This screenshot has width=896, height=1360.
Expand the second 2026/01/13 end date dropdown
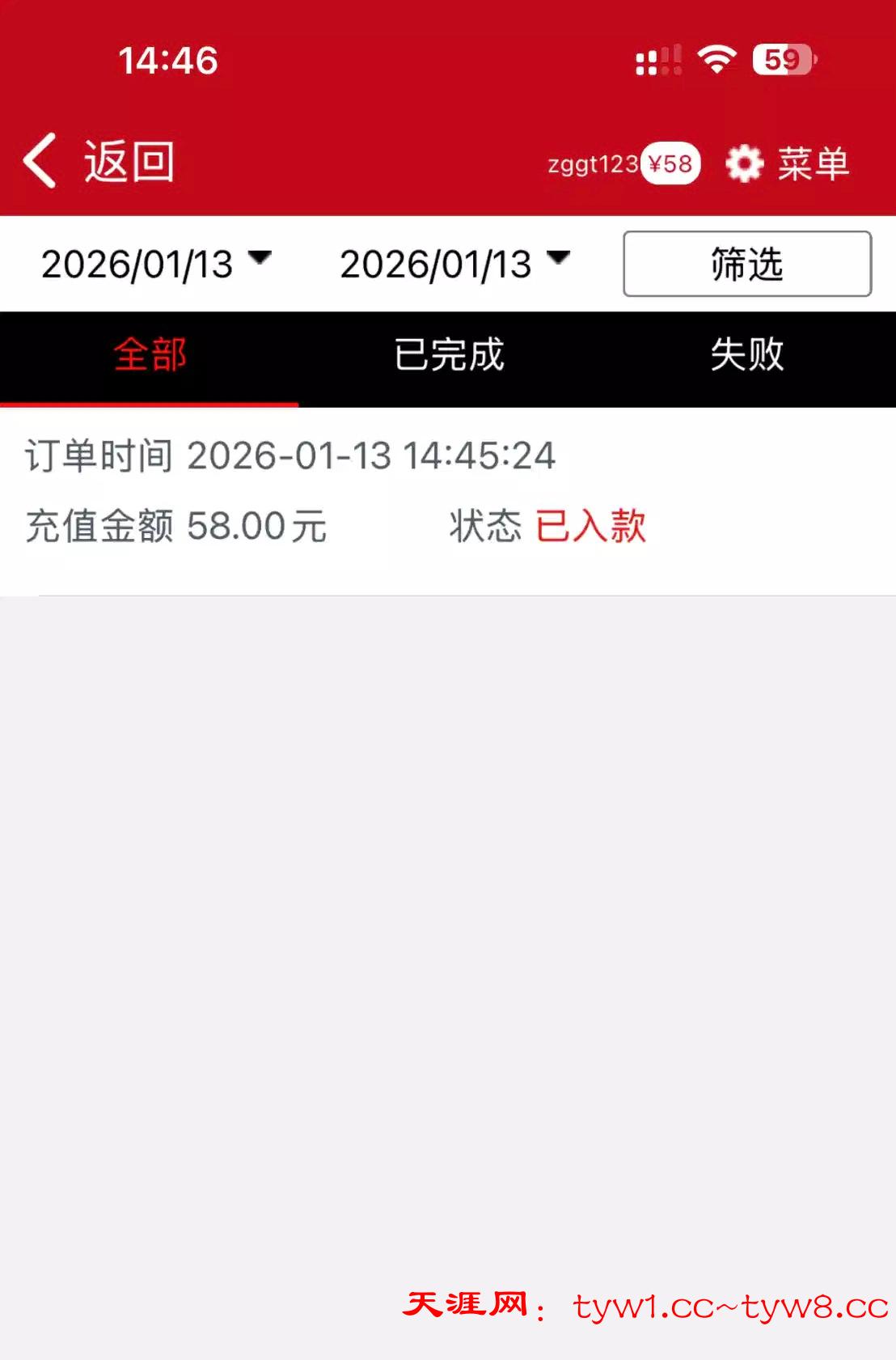coord(454,263)
